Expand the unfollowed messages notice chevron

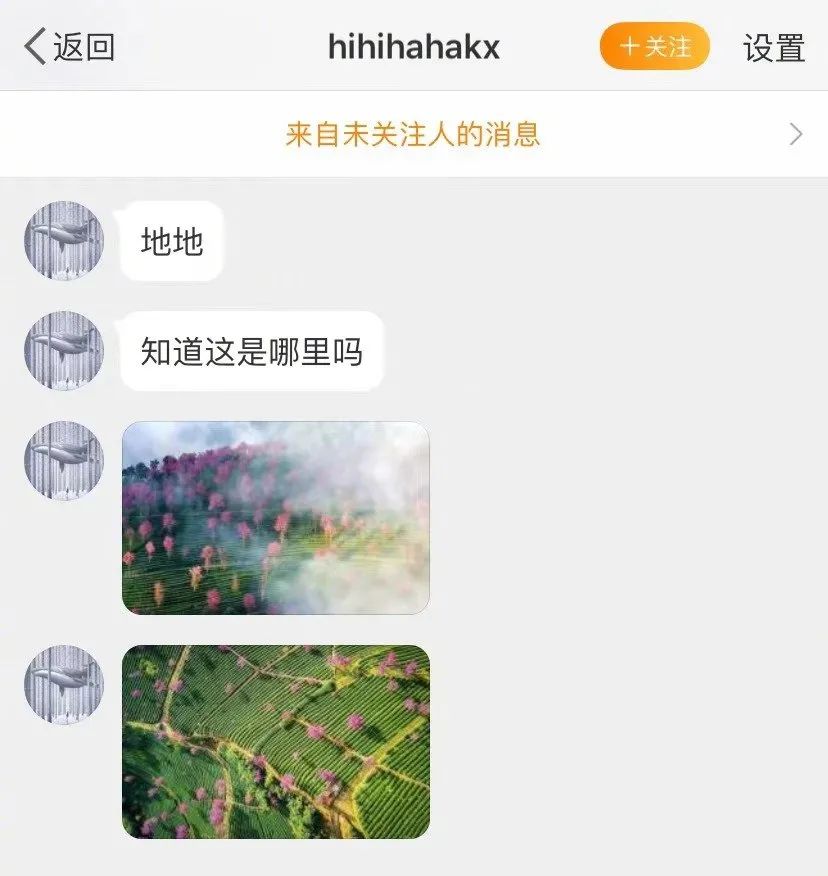(795, 133)
